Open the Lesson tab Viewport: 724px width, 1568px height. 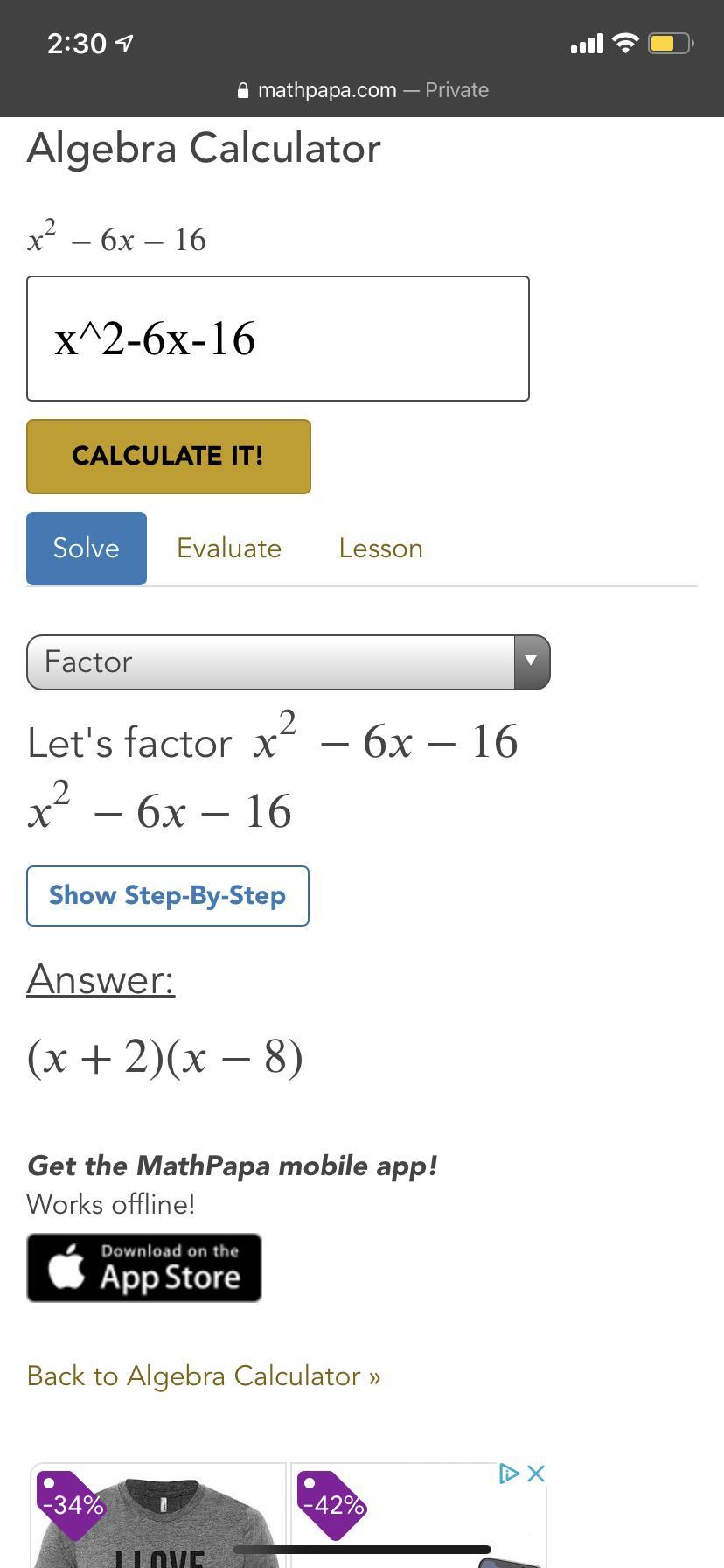(380, 549)
